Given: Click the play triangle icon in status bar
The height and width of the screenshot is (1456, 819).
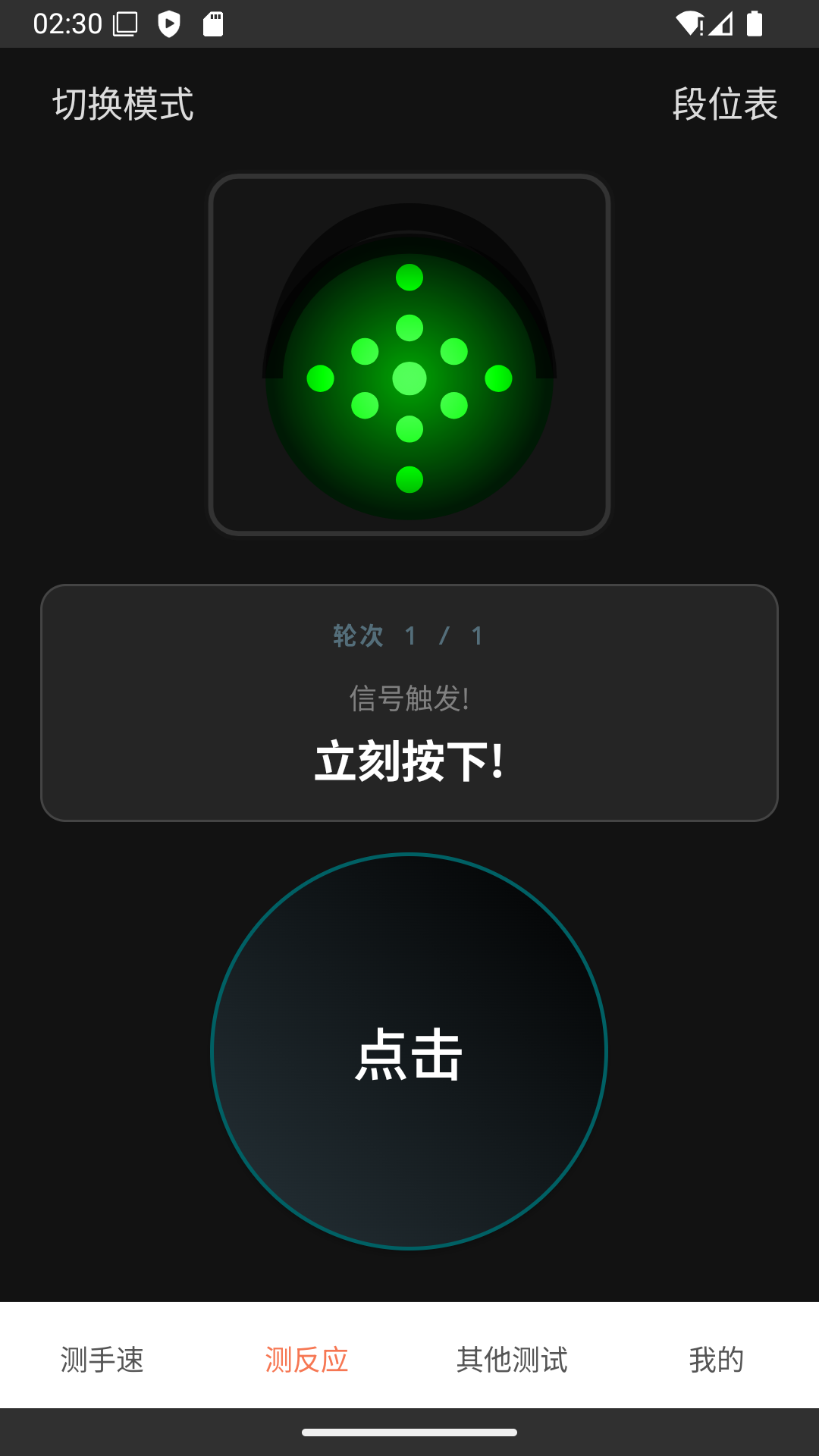Looking at the screenshot, I should tap(168, 23).
